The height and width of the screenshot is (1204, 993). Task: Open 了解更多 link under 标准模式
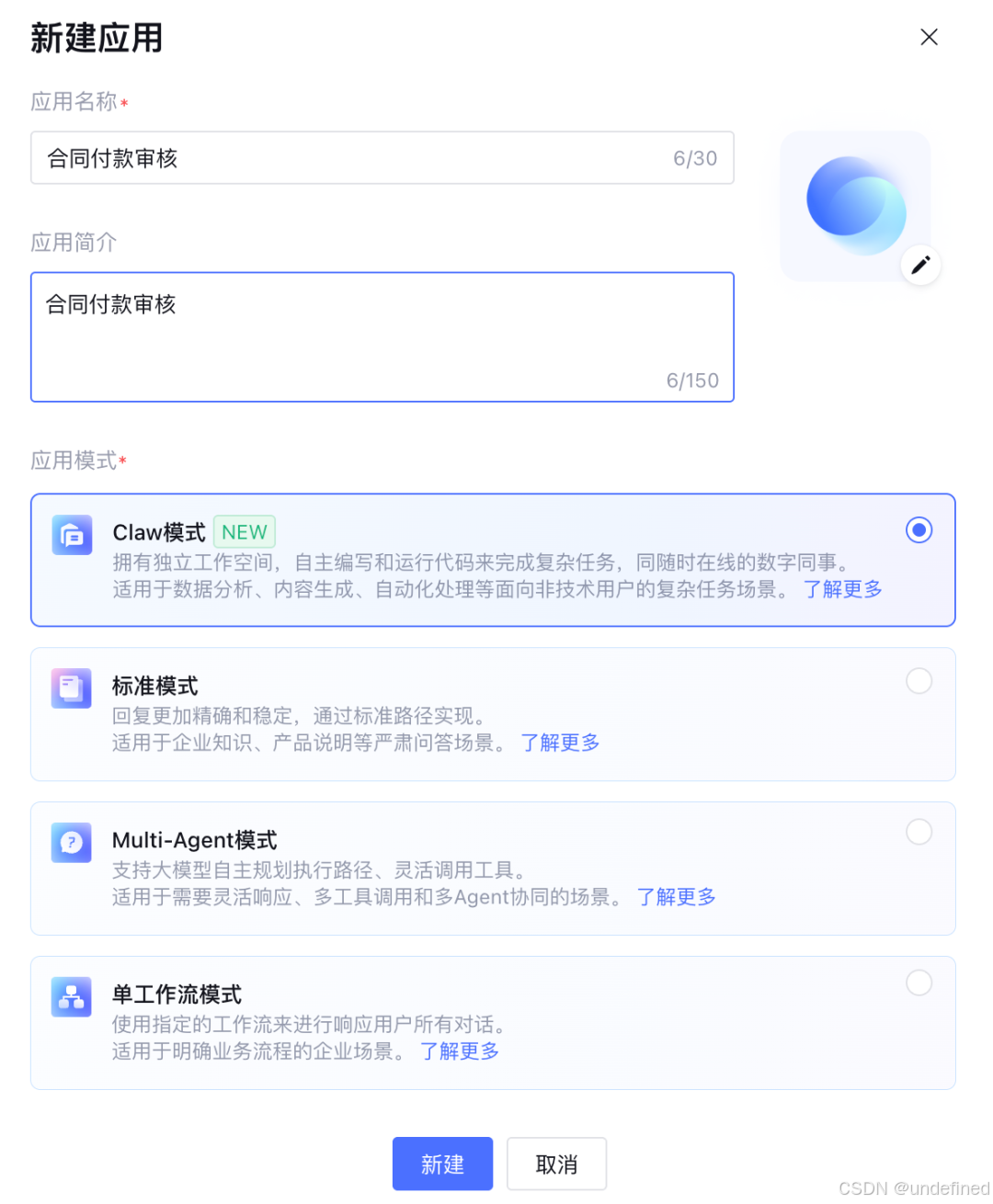560,743
